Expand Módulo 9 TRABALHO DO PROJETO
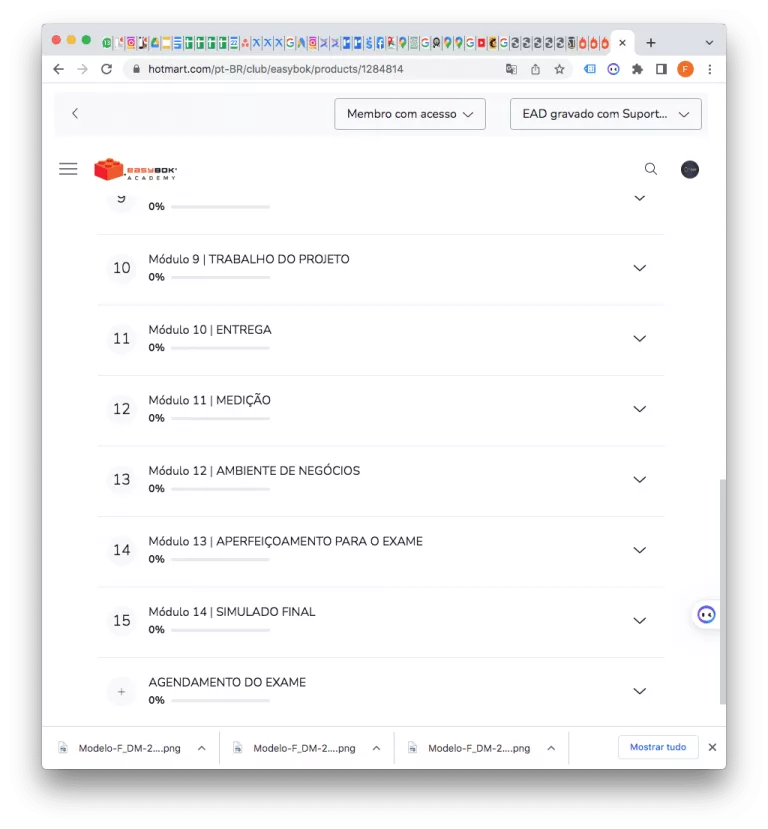 (640, 268)
